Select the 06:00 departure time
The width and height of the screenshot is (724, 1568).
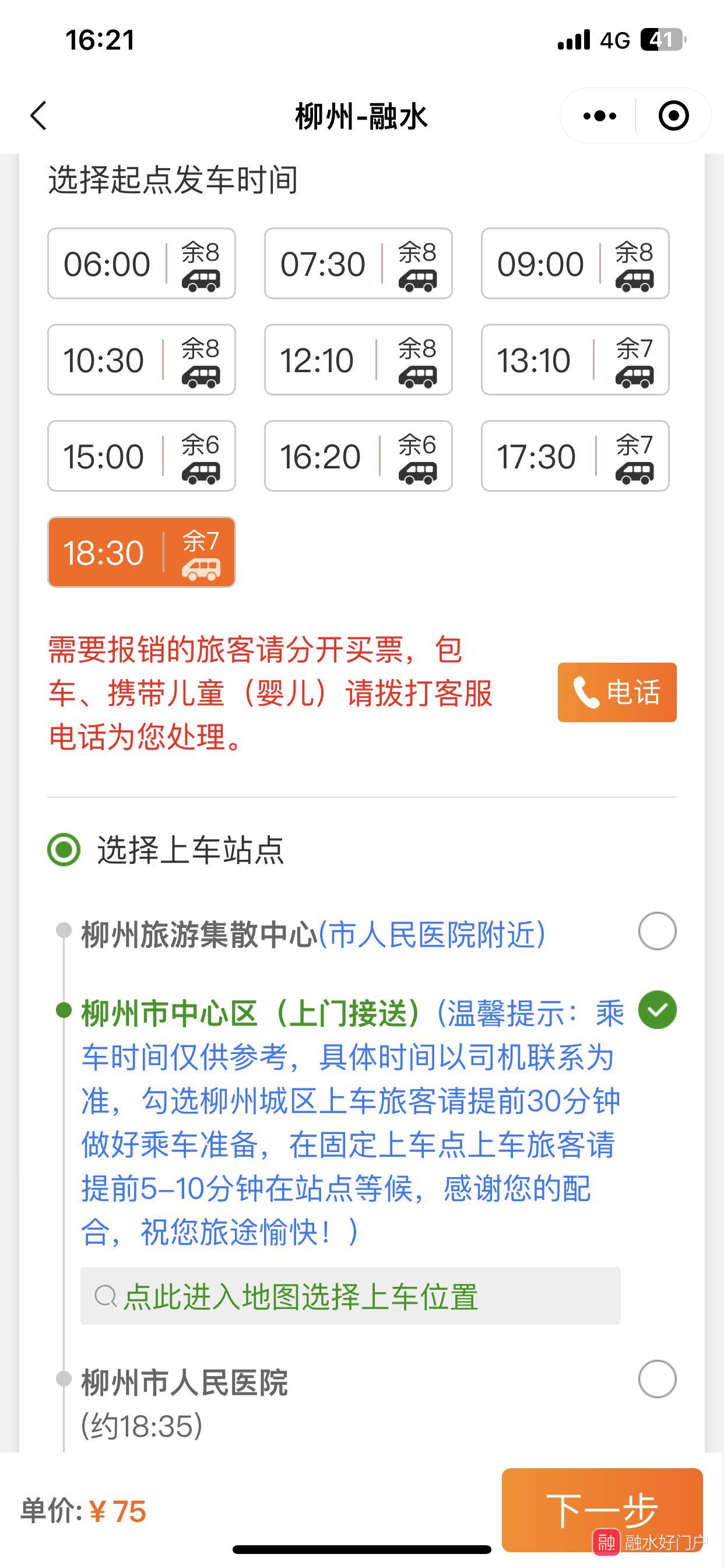(x=142, y=264)
